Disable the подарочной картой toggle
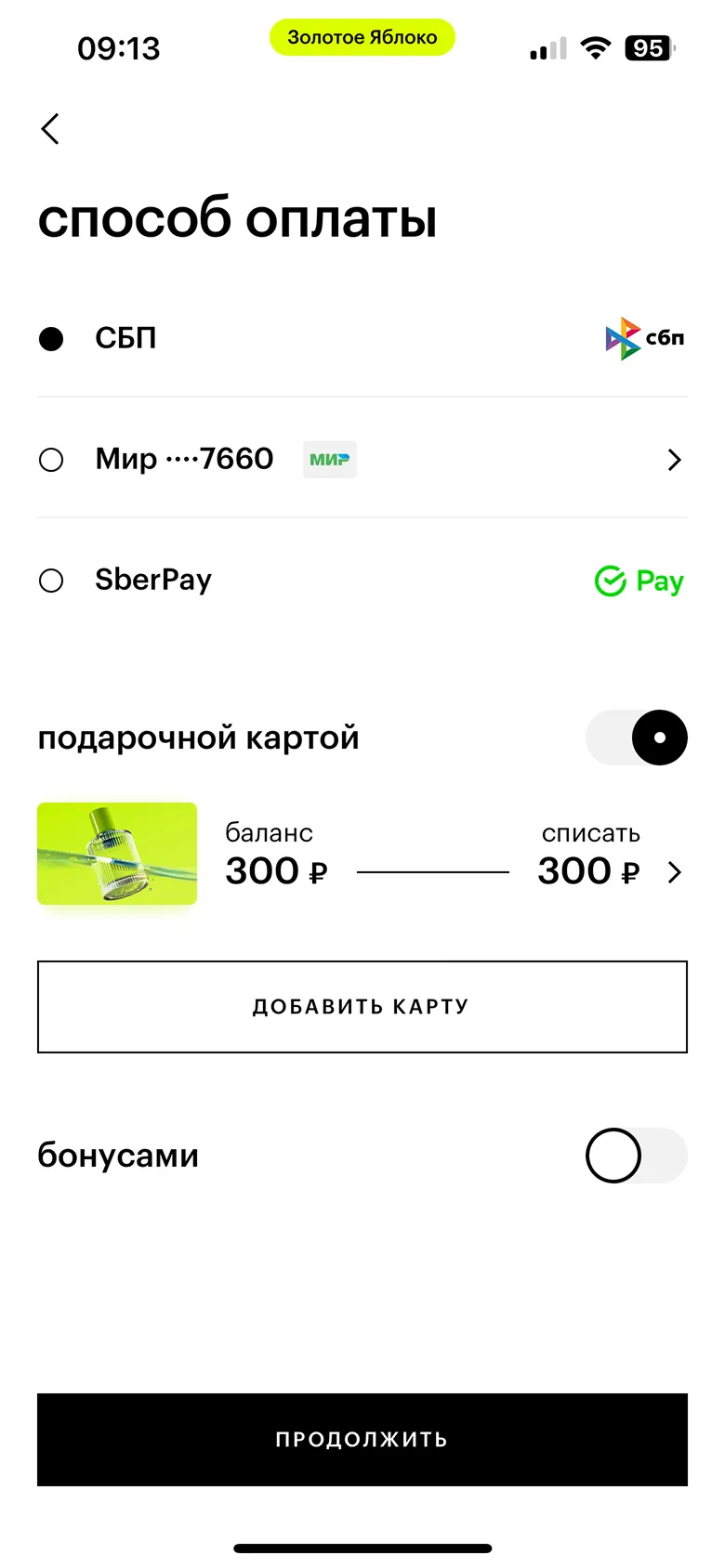 coord(636,737)
